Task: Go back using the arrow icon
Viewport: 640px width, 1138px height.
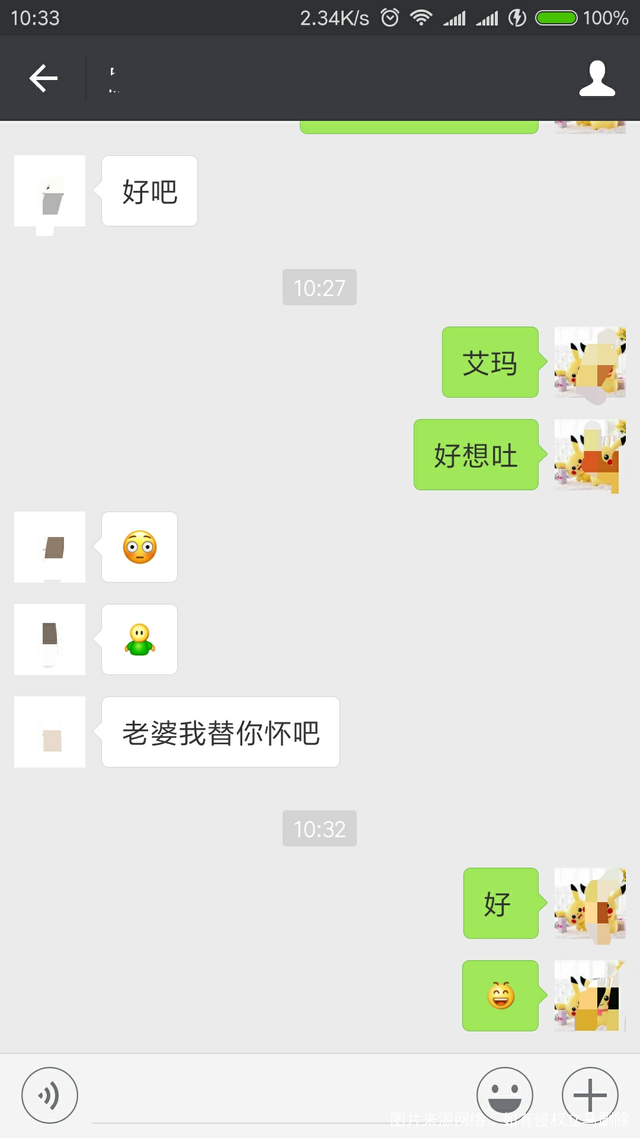Action: [x=43, y=78]
